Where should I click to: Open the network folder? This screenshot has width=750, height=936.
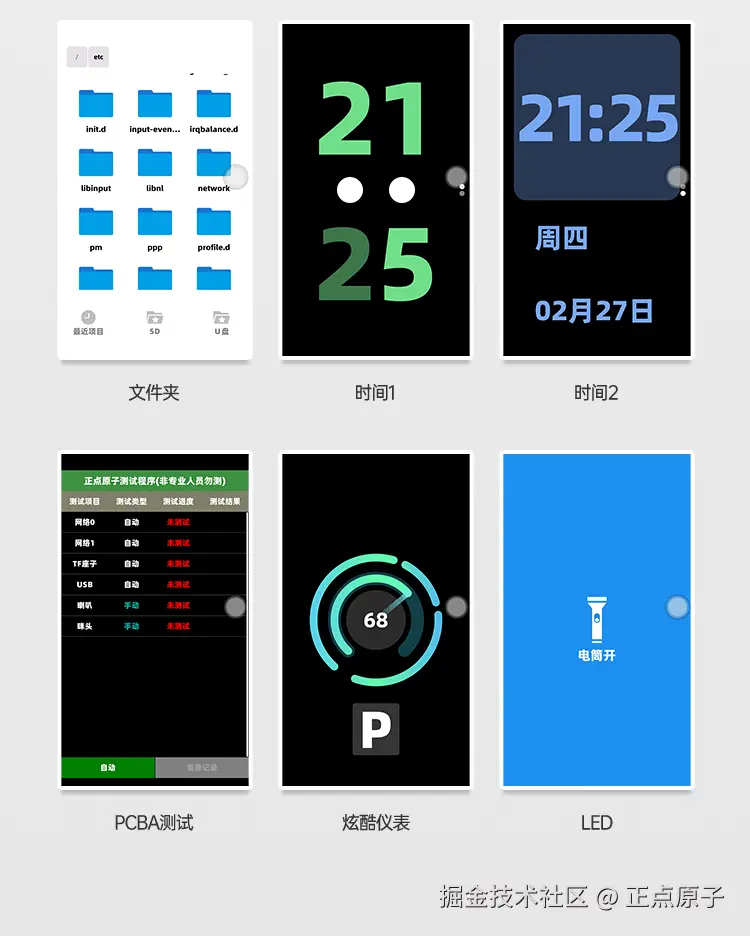pos(212,163)
